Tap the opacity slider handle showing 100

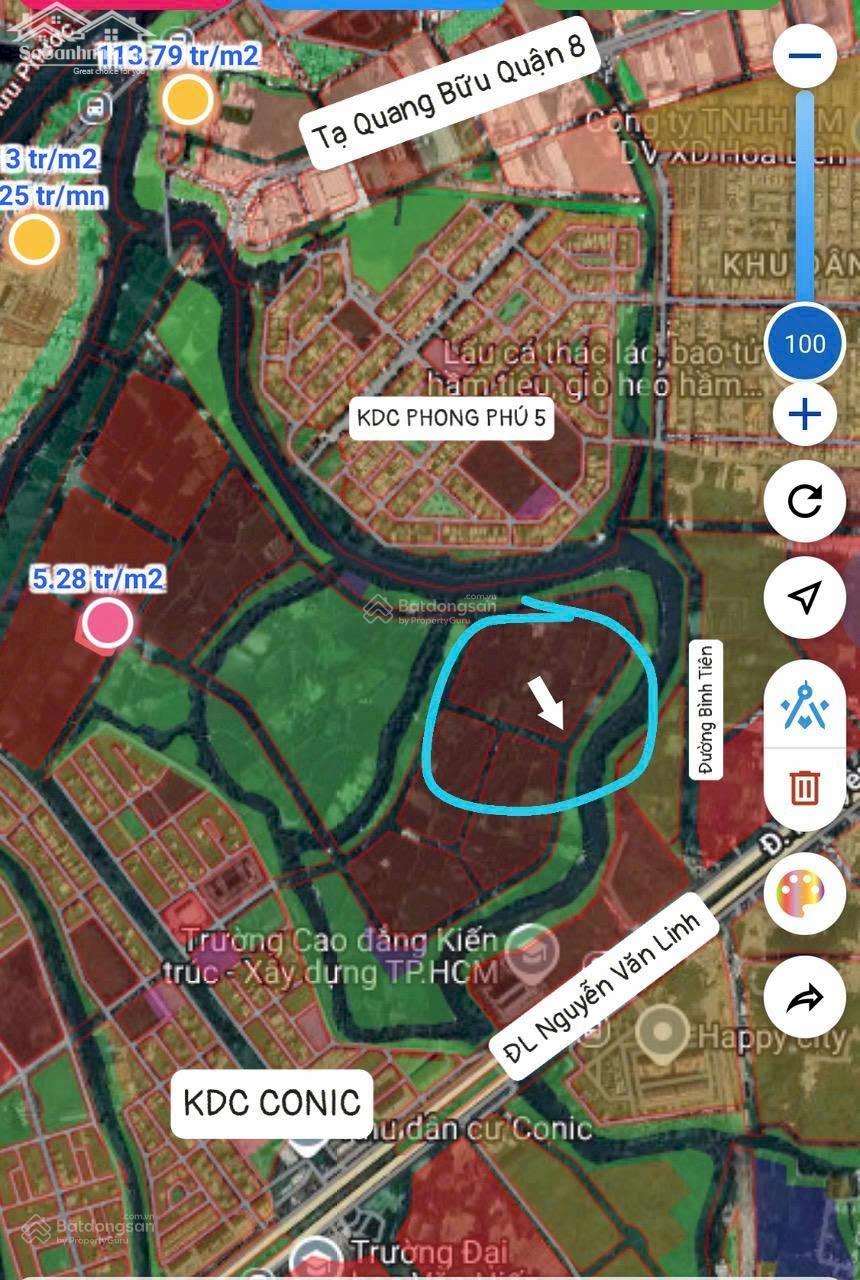pos(804,344)
